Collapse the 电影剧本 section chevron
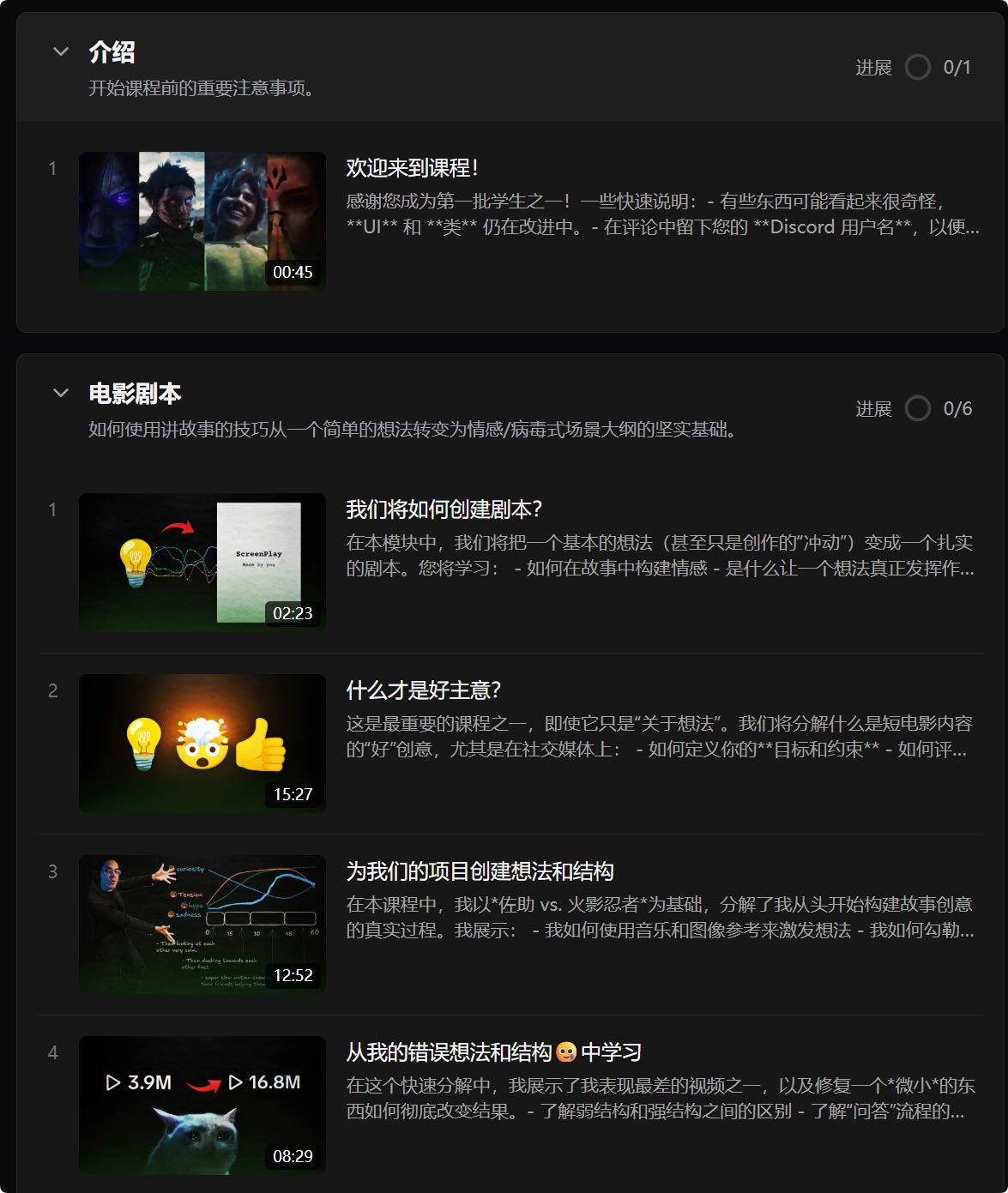This screenshot has height=1193, width=1008. coord(61,393)
